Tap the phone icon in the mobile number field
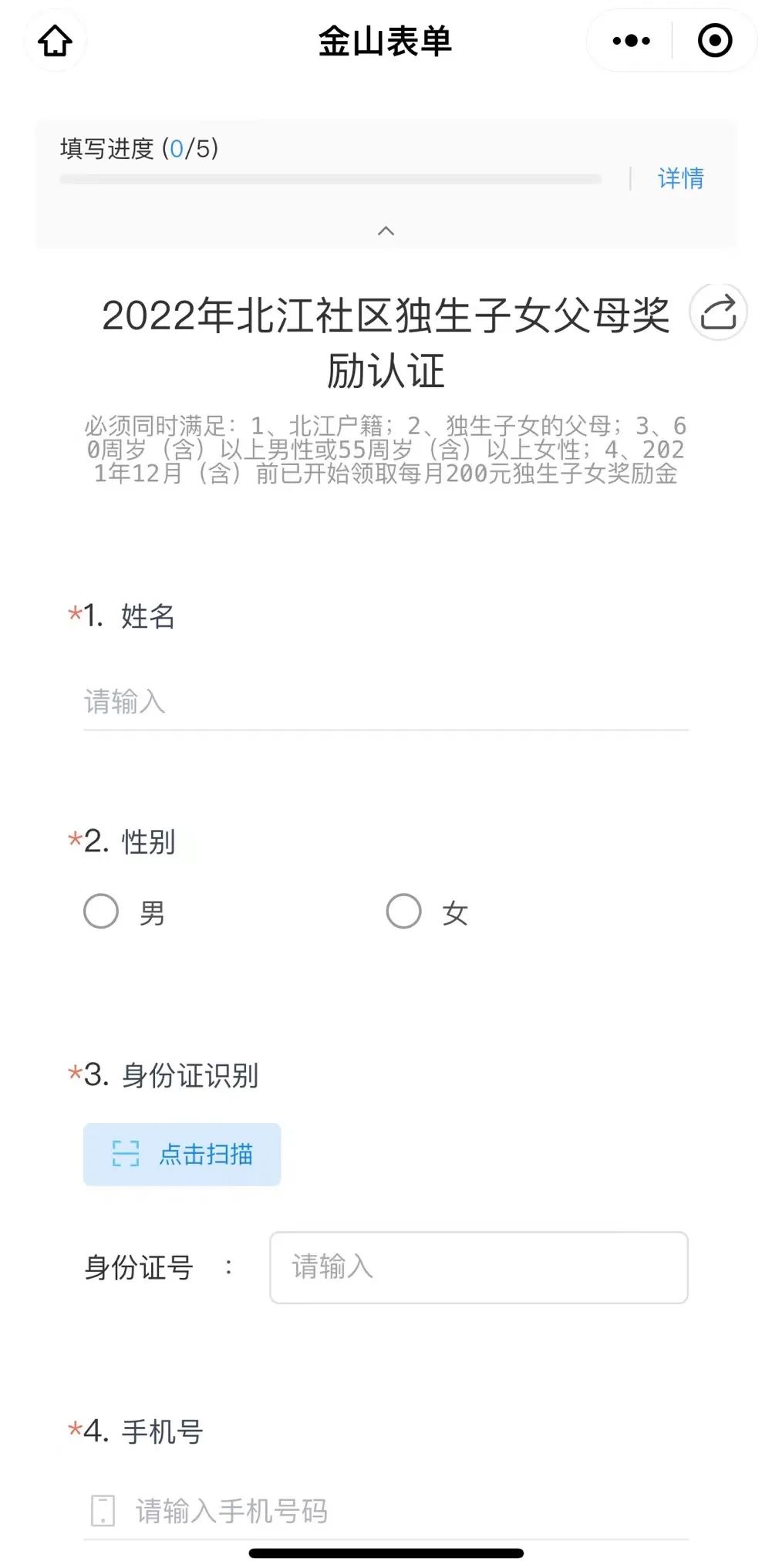Image resolution: width=772 pixels, height=1568 pixels. pyautogui.click(x=101, y=1511)
